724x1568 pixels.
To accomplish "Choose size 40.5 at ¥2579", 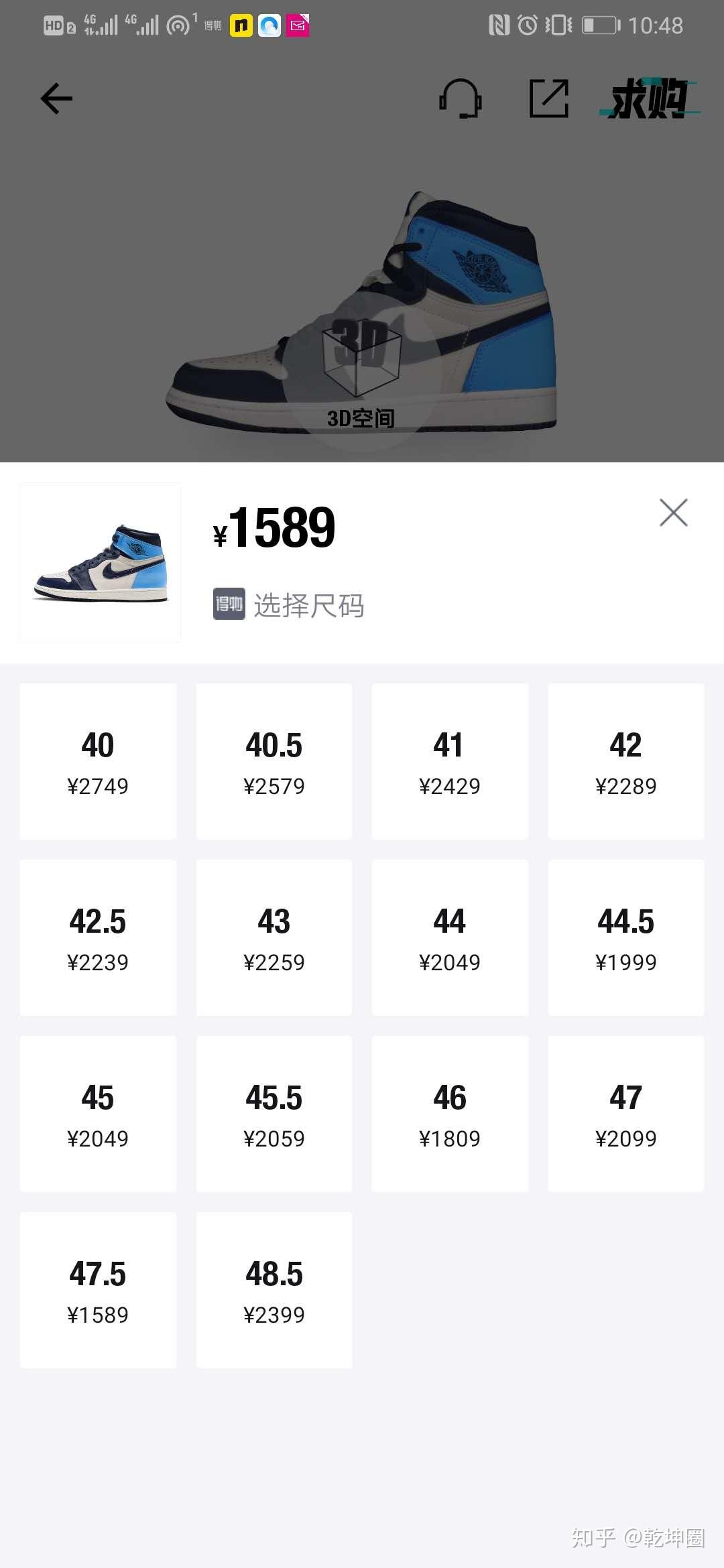I will pos(274,762).
